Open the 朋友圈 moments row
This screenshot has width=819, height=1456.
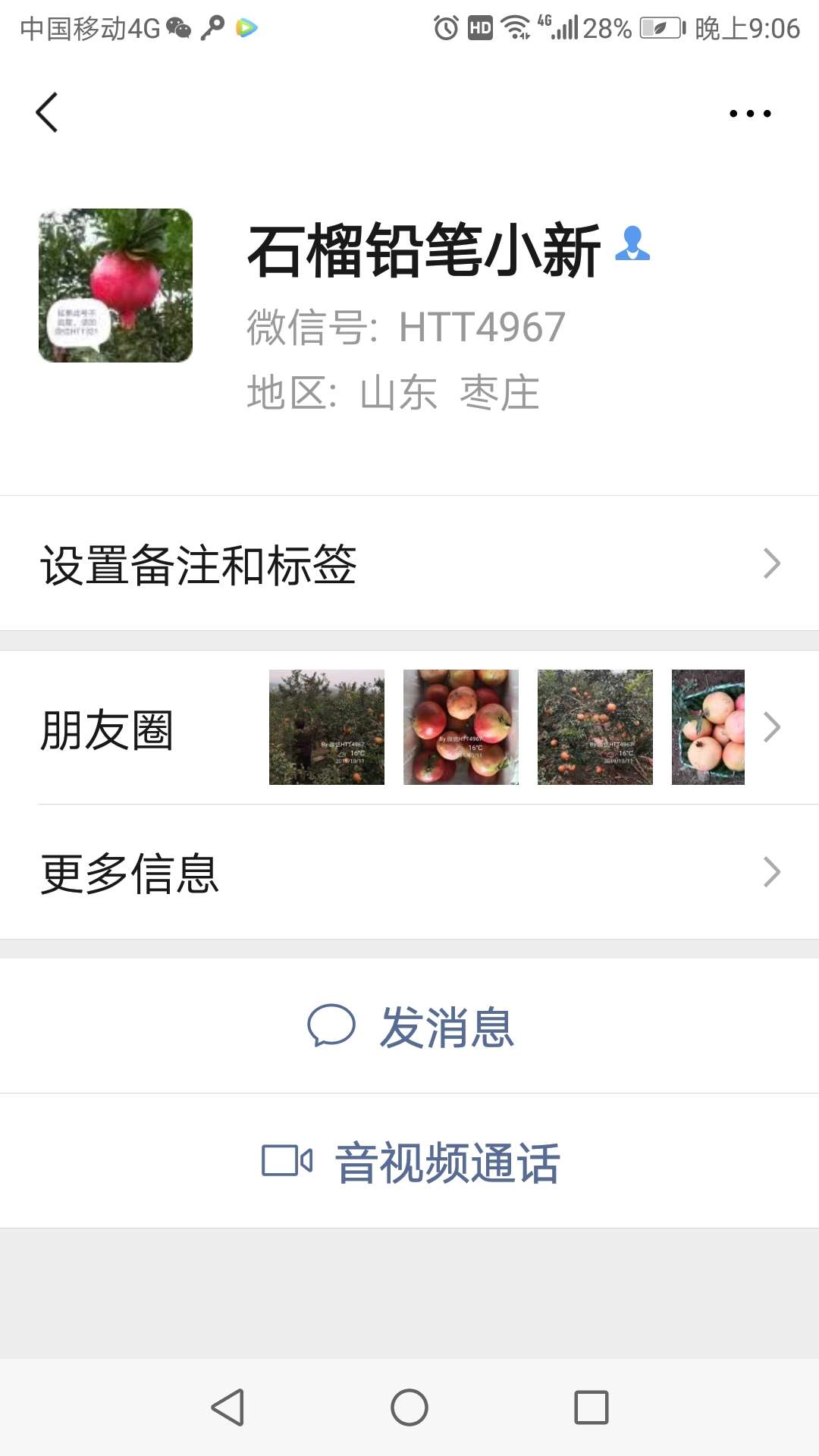[409, 728]
